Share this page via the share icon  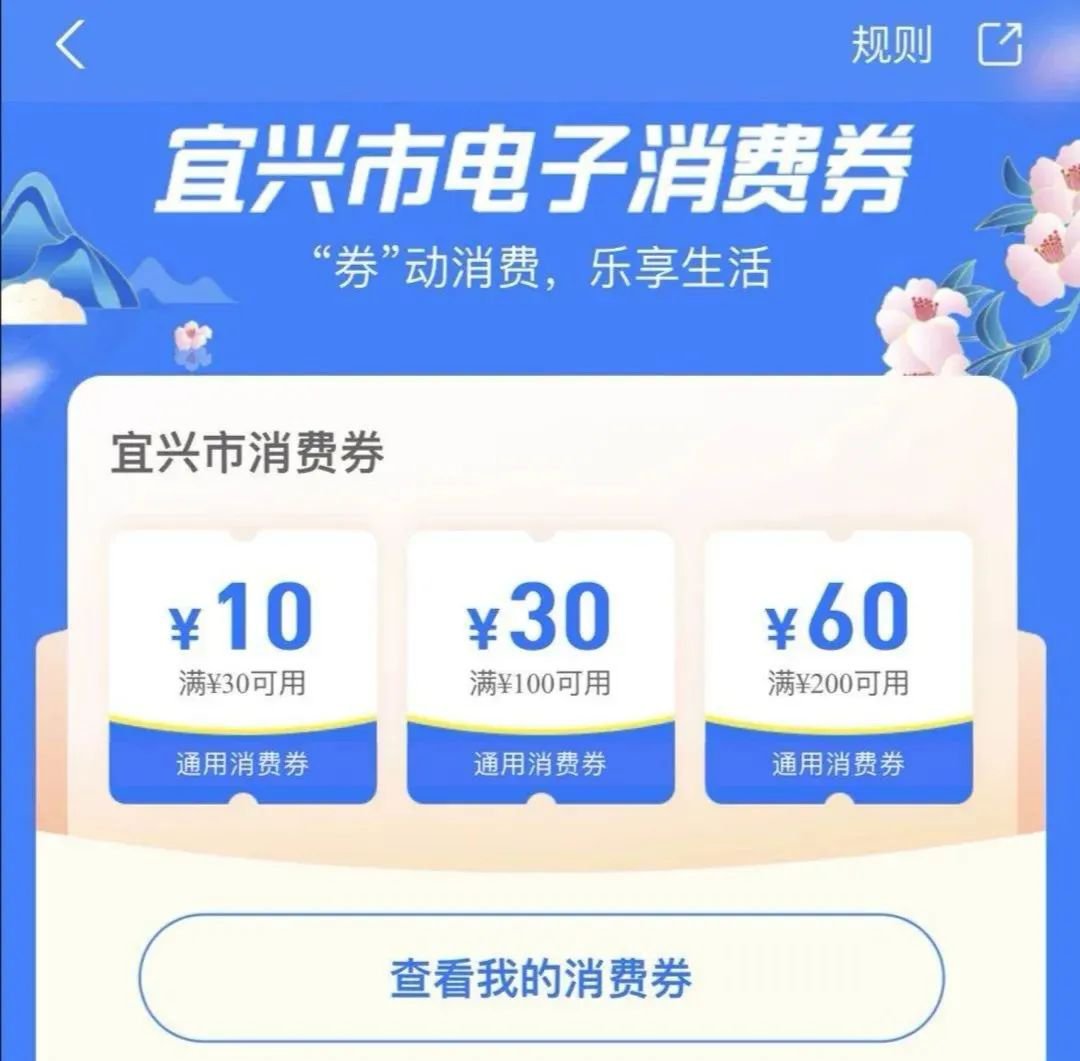(999, 46)
